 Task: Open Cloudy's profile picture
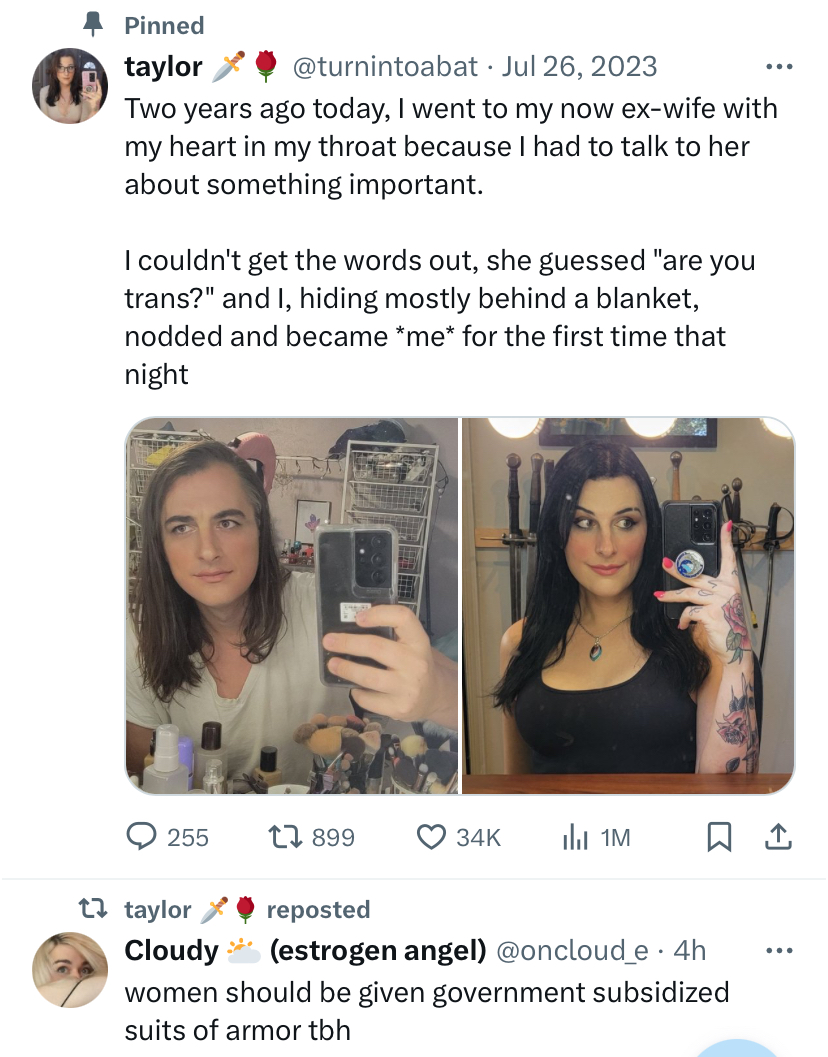[70, 970]
